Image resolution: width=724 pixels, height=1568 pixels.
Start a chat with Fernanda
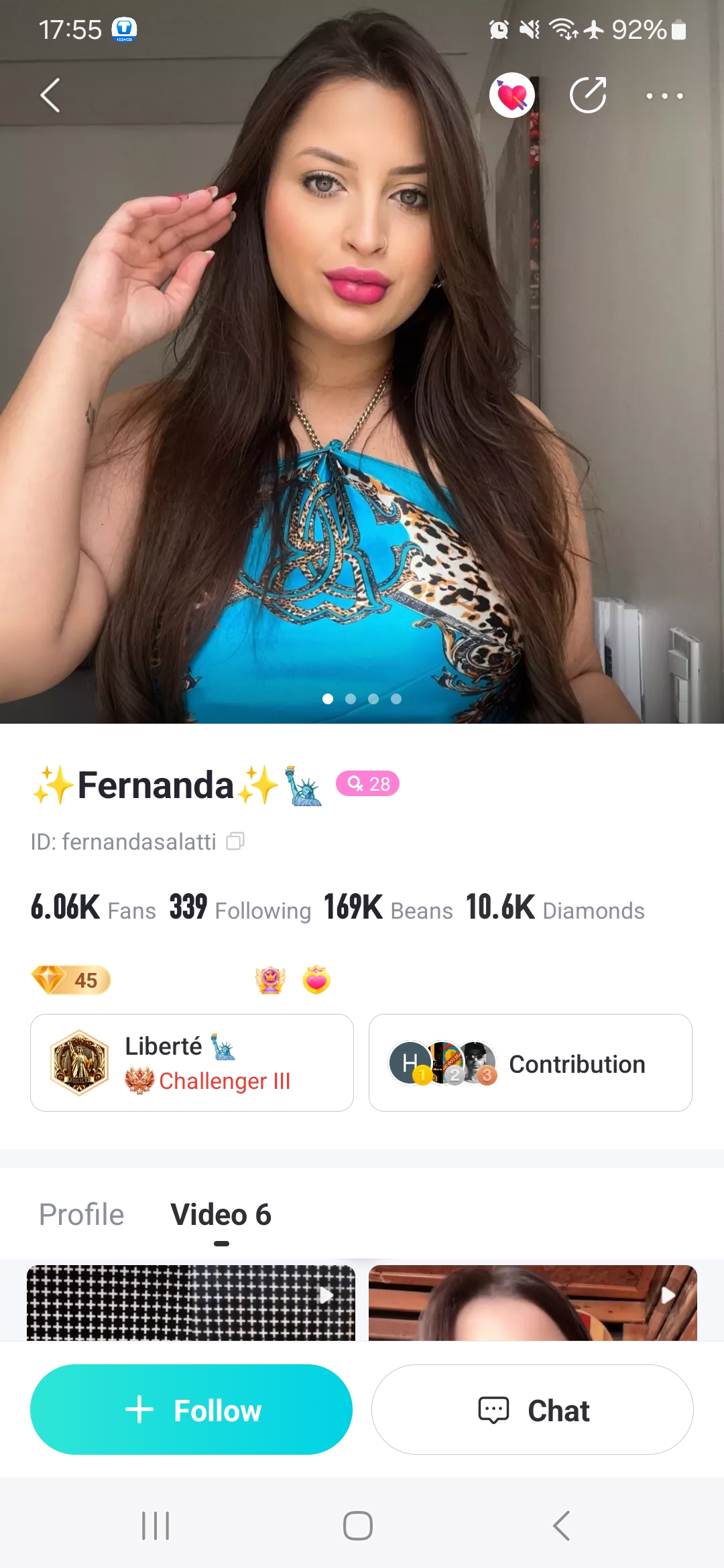(x=533, y=1410)
